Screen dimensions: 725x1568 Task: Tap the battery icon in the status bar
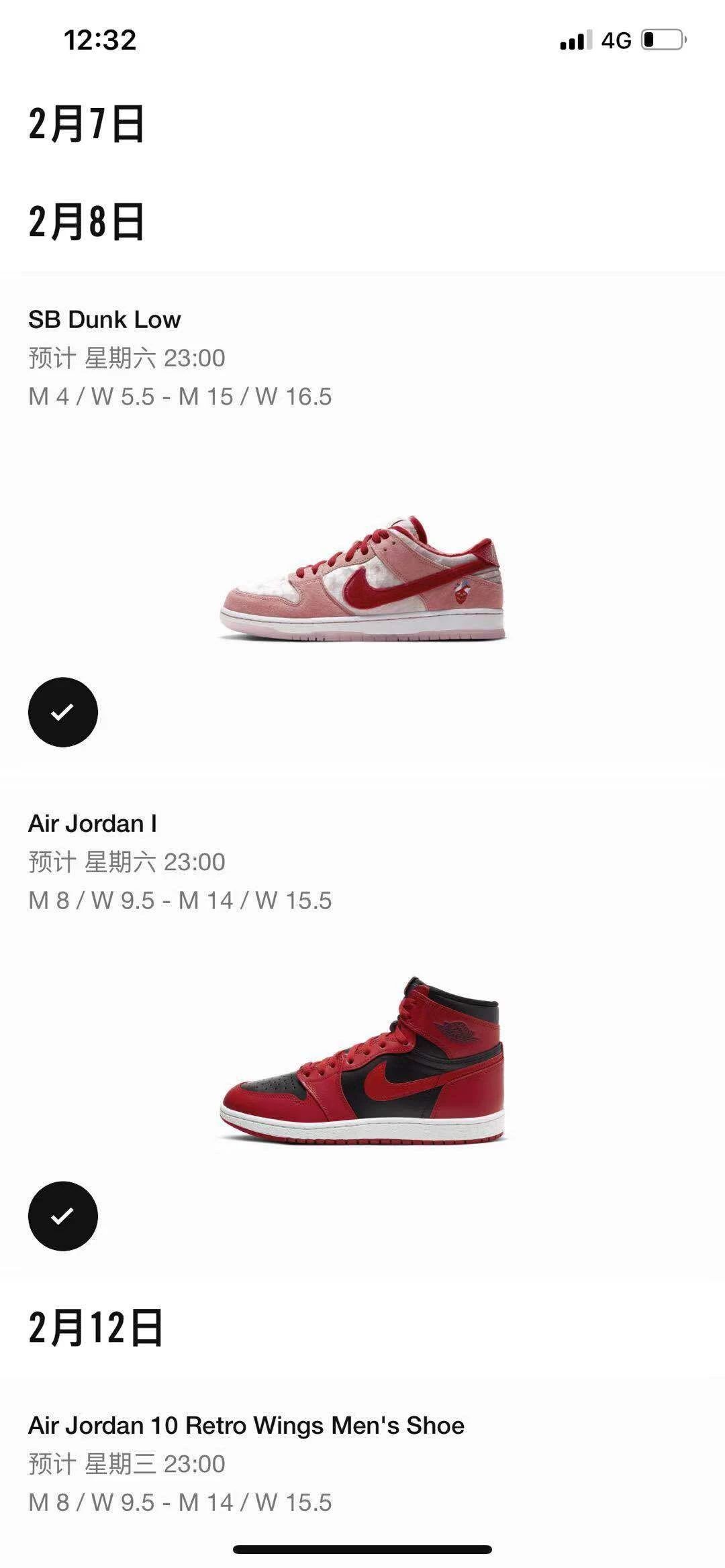(661, 42)
